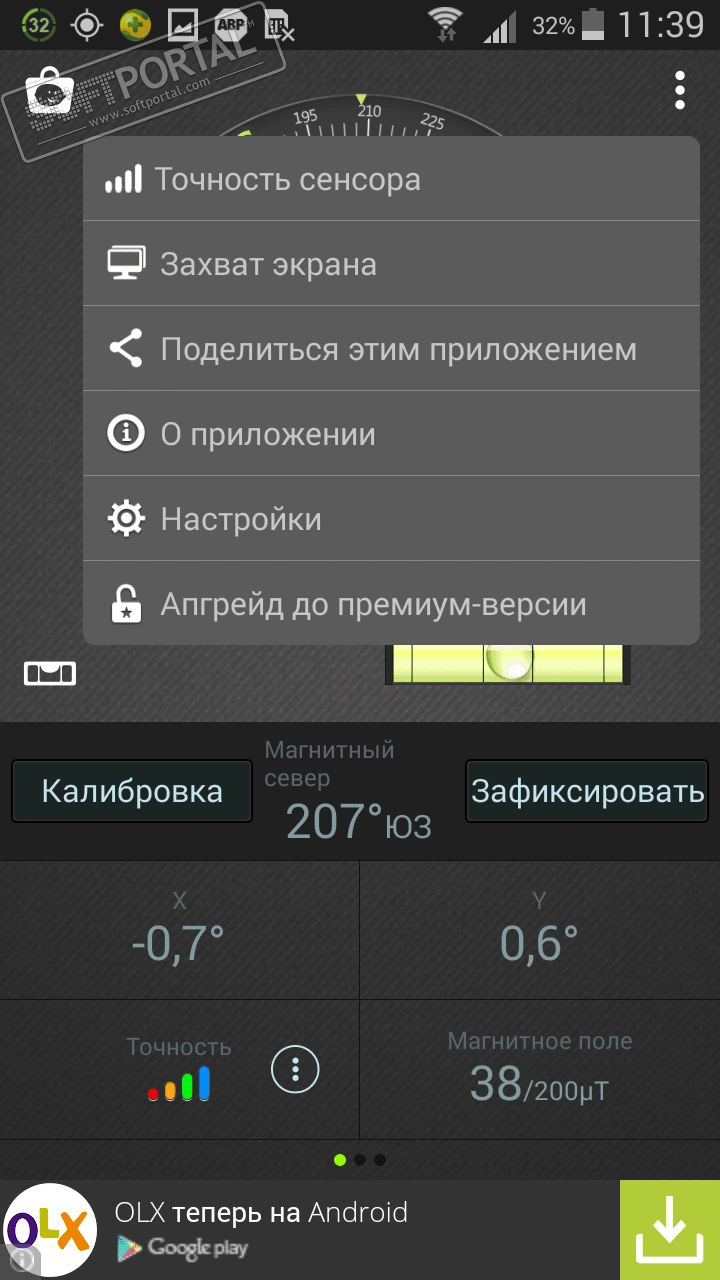Tap the Калибровка button
The width and height of the screenshot is (720, 1280).
132,791
